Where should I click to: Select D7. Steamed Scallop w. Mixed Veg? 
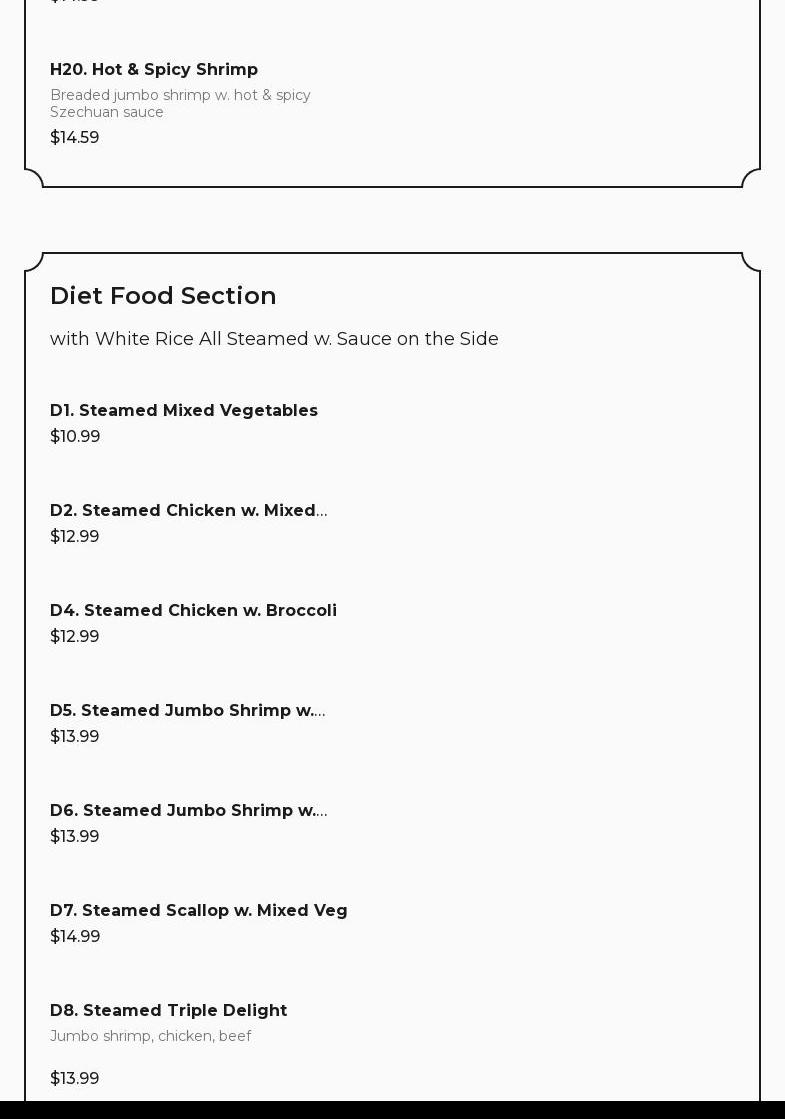[198, 911]
